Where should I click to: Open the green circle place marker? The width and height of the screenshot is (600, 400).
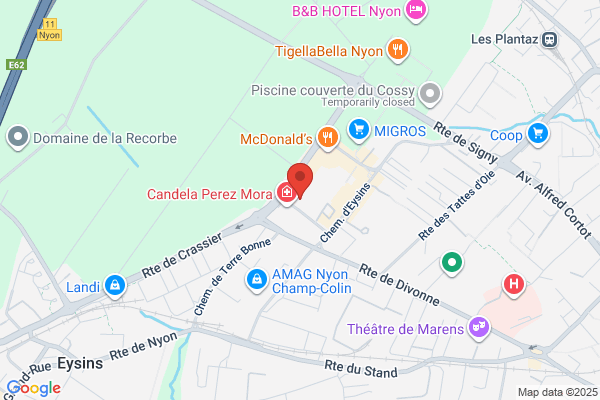(452, 264)
